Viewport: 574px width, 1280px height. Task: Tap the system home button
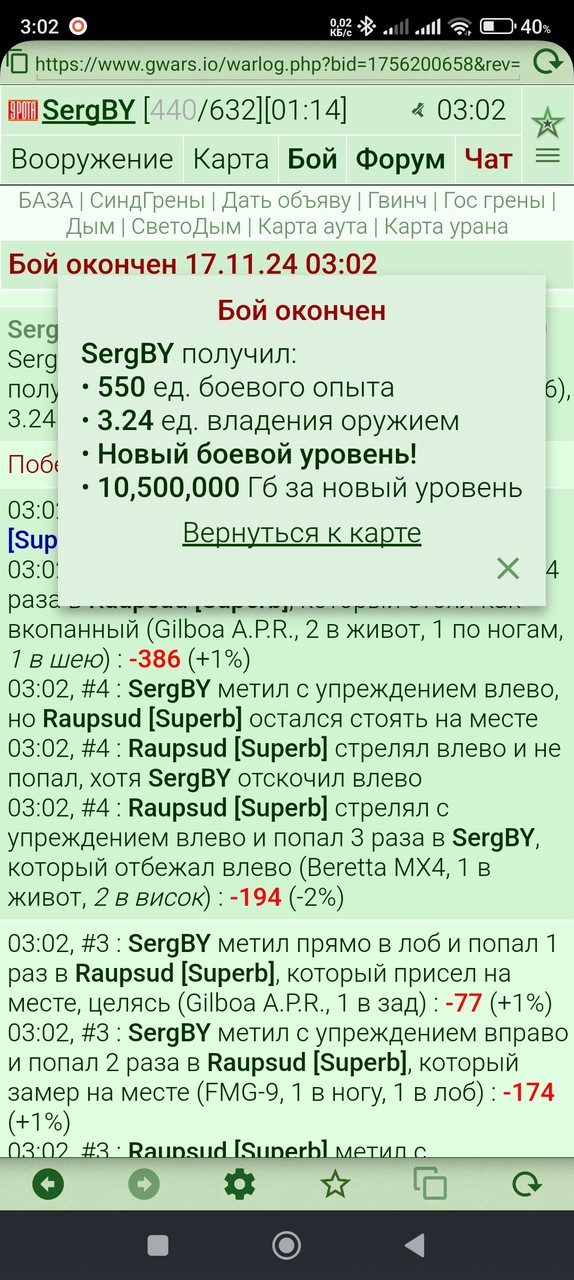pyautogui.click(x=287, y=1245)
